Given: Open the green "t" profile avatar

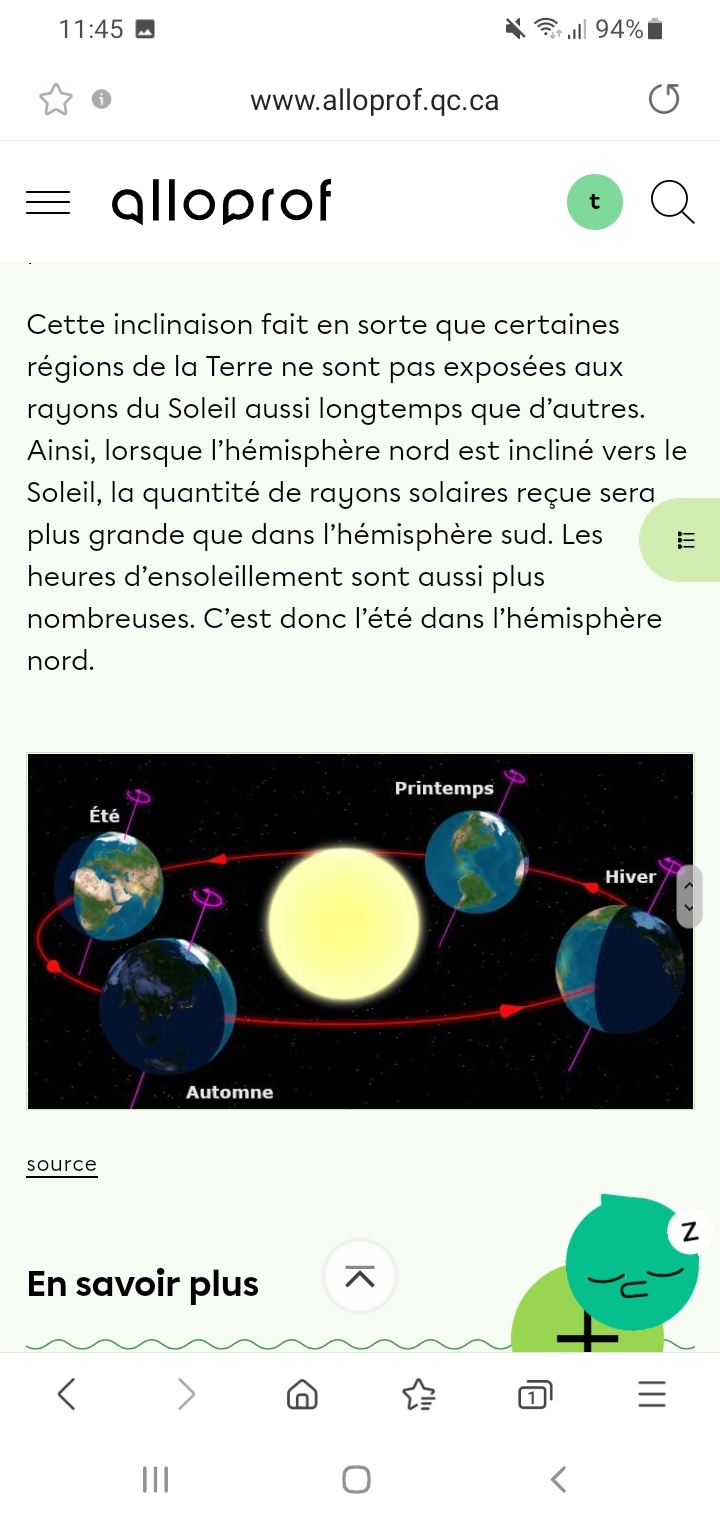Looking at the screenshot, I should pyautogui.click(x=595, y=202).
